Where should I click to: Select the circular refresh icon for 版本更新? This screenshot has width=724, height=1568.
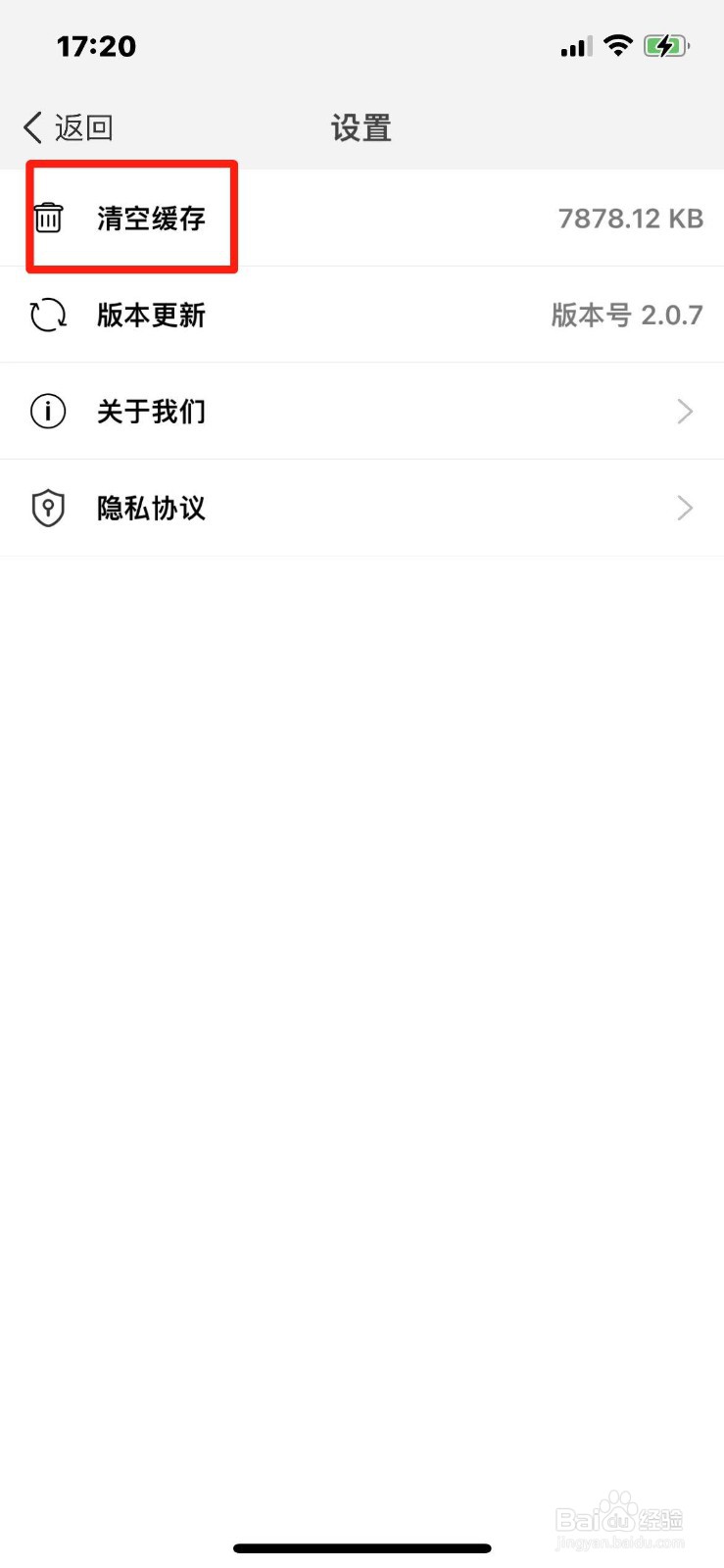[x=48, y=315]
